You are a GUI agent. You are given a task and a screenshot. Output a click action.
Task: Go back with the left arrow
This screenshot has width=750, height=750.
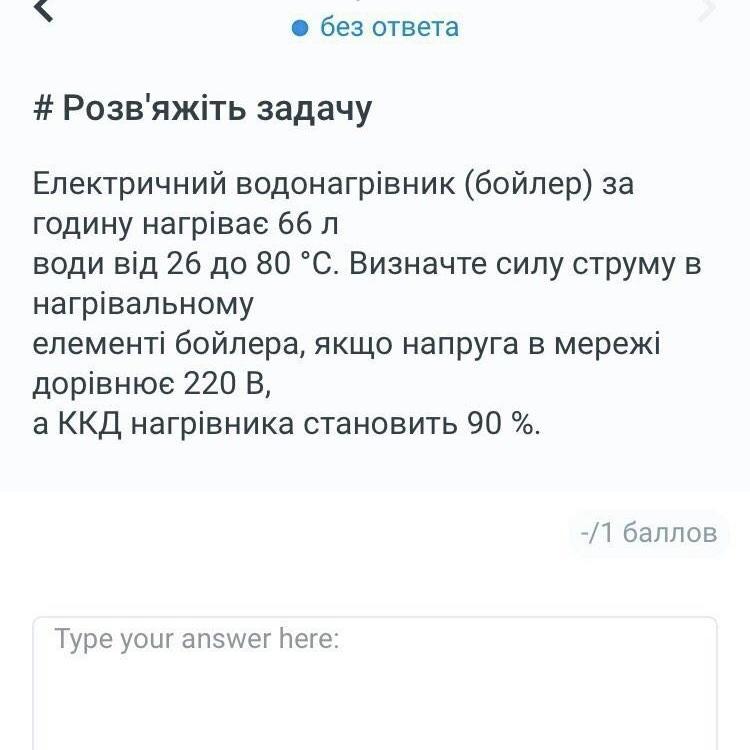(44, 10)
